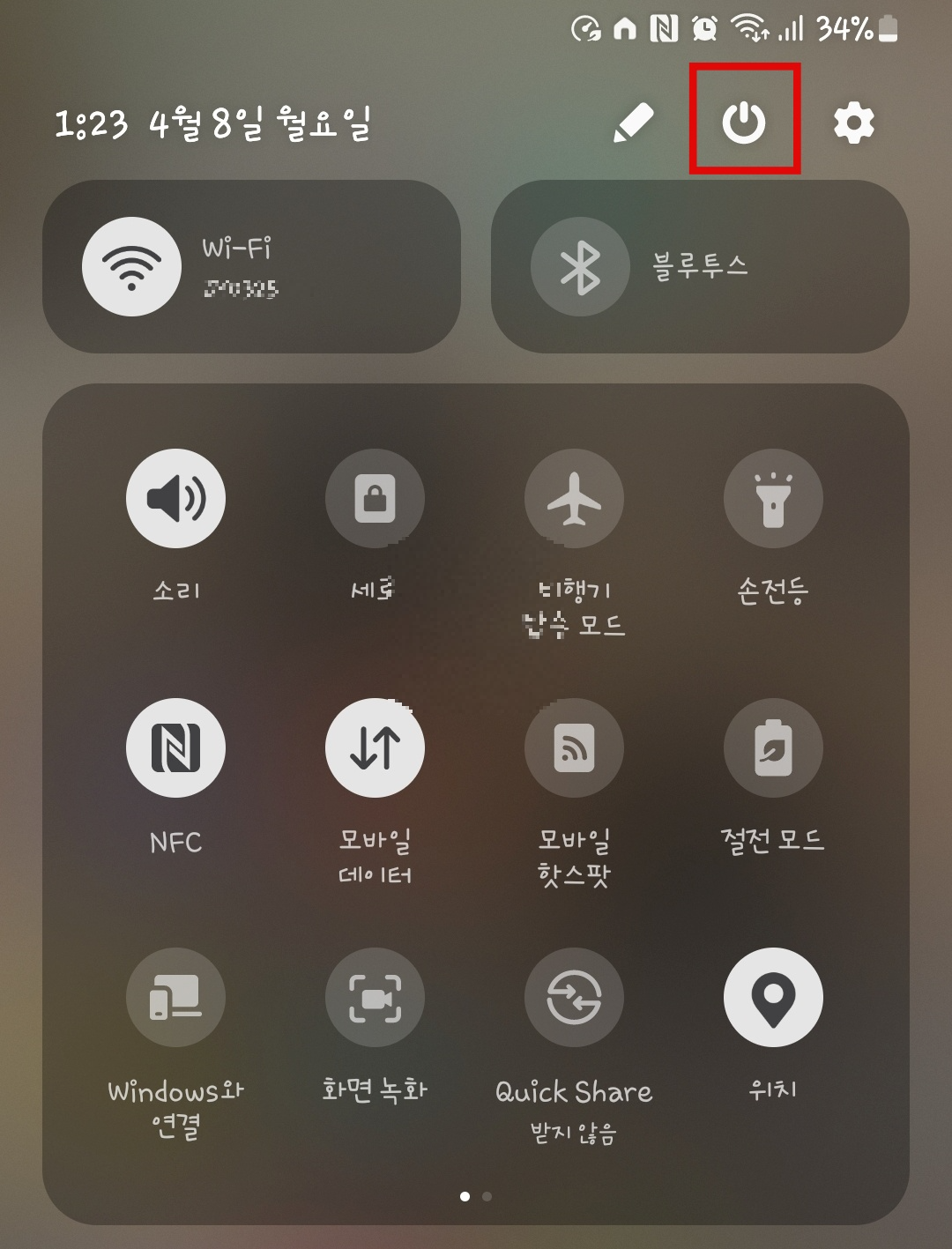Enable 비행기 탑승 모드 (airplane mode)
Viewport: 952px width, 1249px height.
[x=574, y=498]
